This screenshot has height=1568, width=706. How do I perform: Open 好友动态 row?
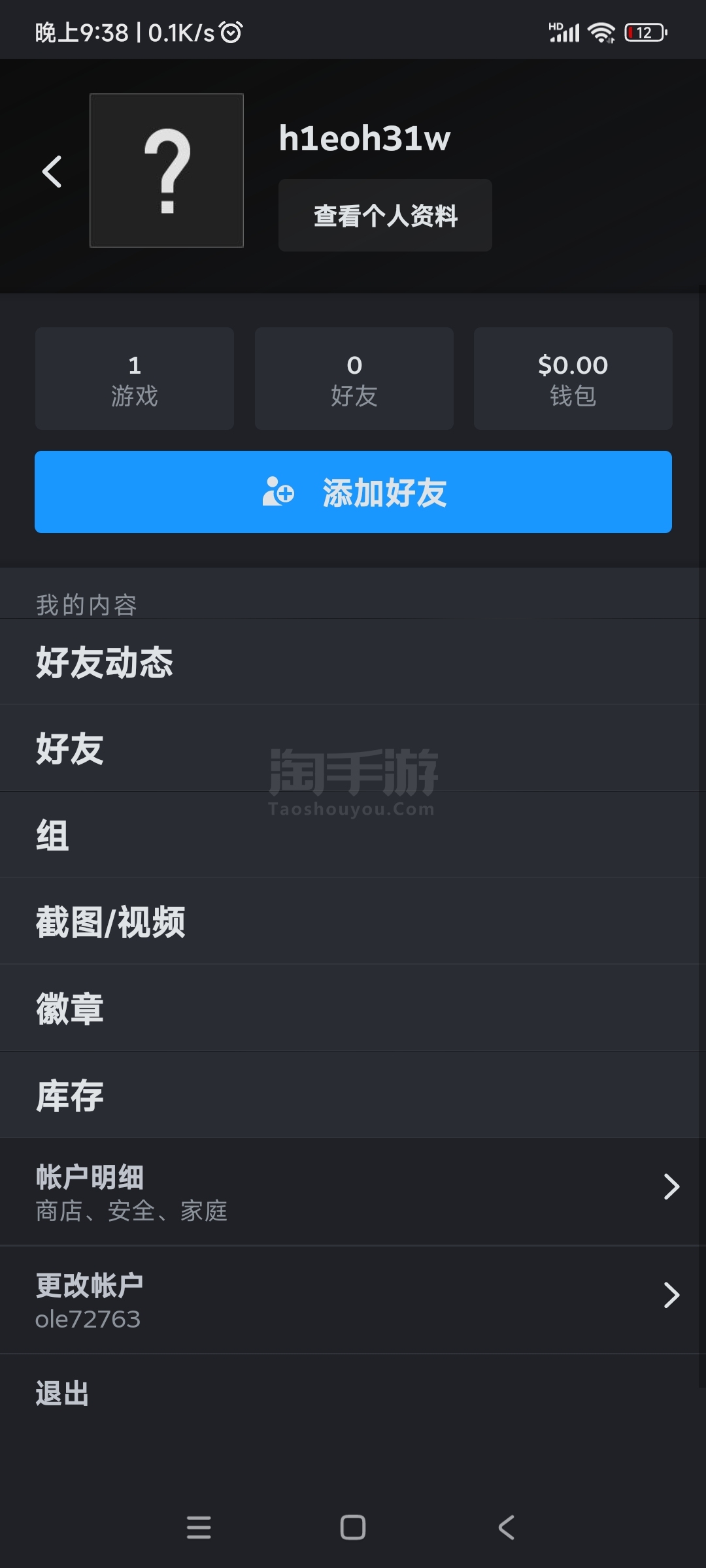point(353,662)
